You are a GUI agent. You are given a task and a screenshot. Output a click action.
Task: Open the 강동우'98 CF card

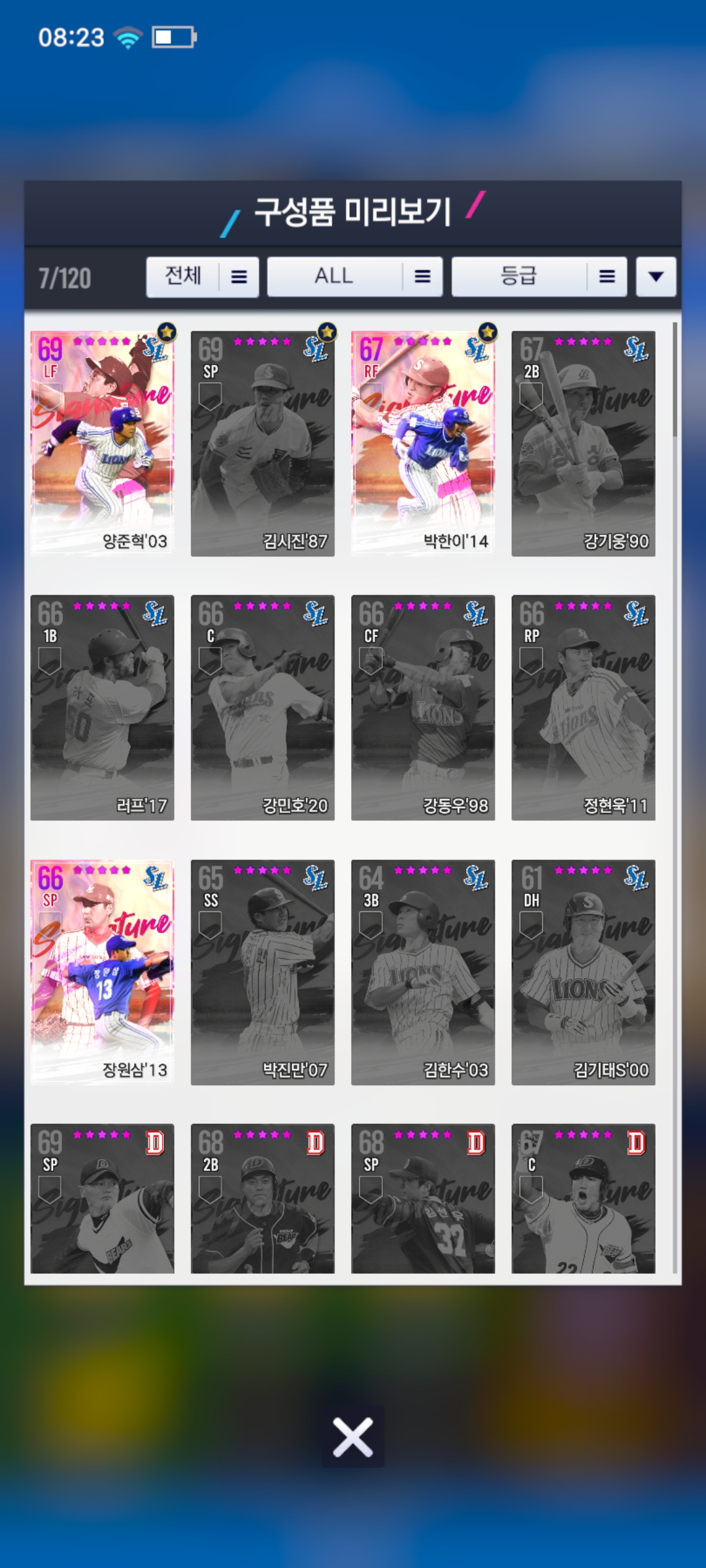(422, 708)
